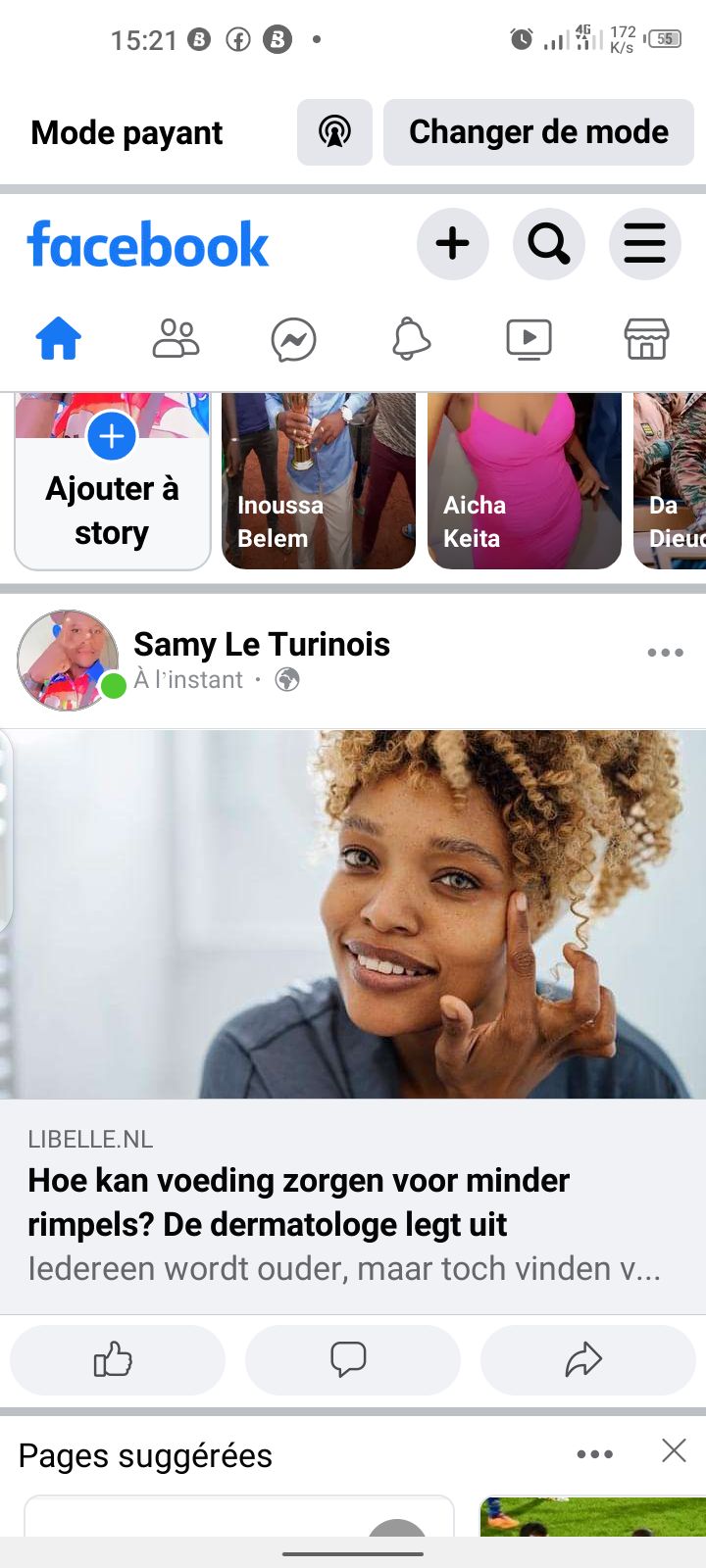The width and height of the screenshot is (706, 1568).
Task: Open Facebook search
Action: 548,244
